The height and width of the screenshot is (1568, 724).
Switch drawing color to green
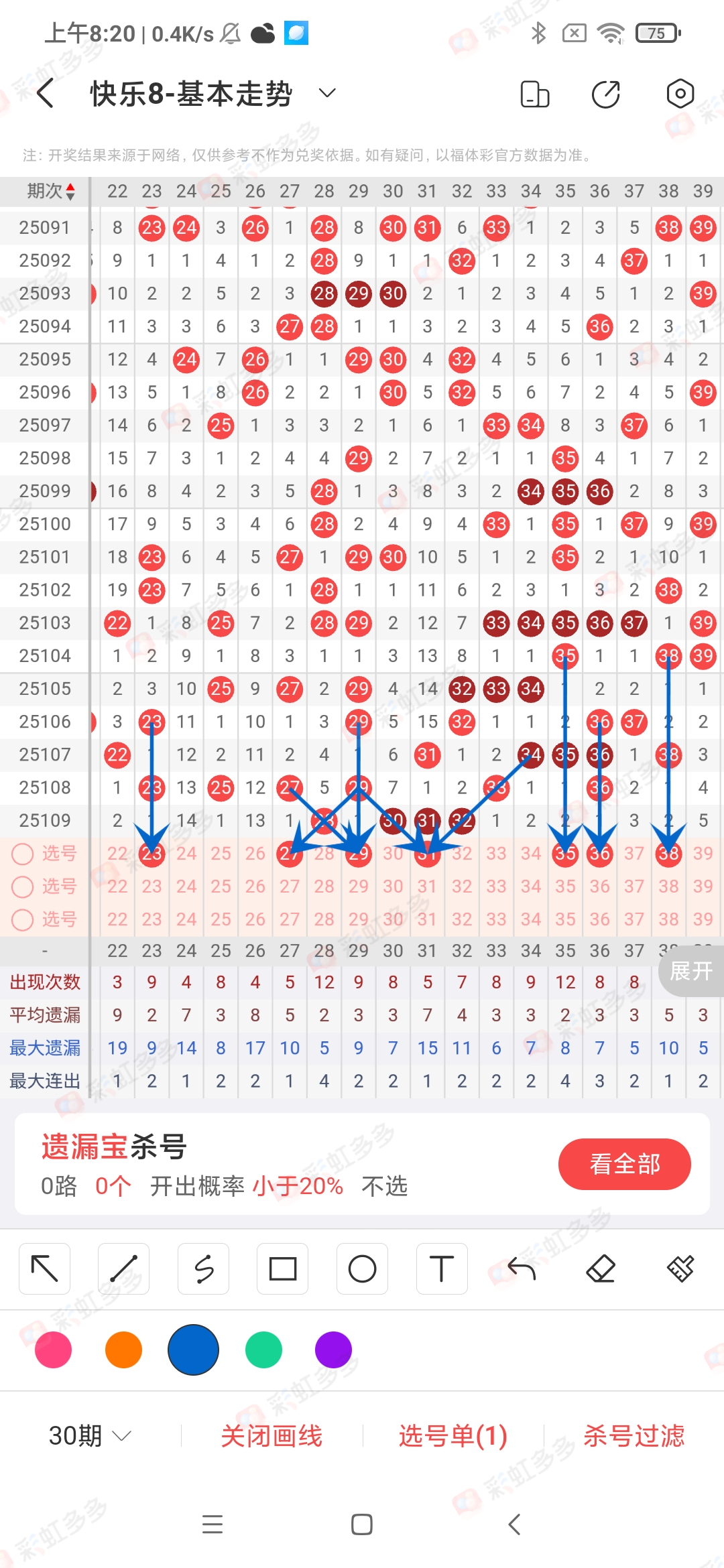click(x=263, y=1351)
